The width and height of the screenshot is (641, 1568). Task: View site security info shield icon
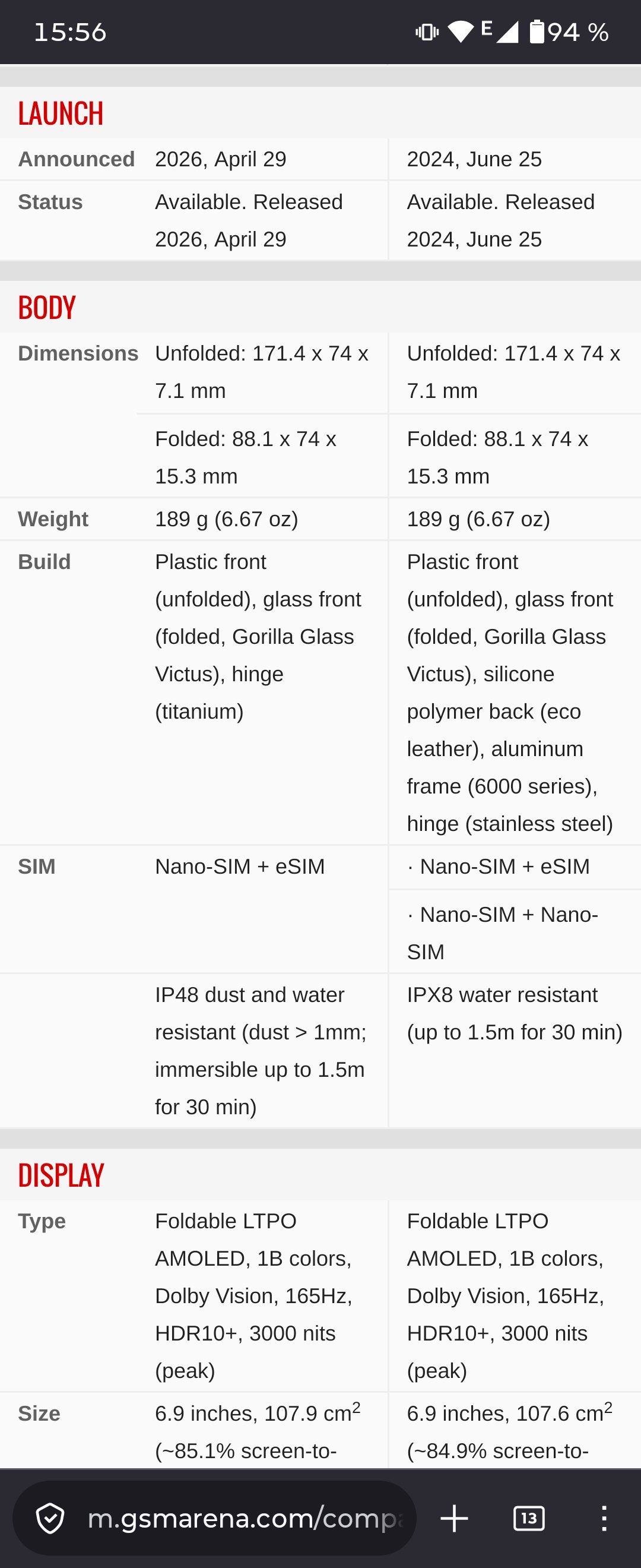click(x=50, y=1519)
